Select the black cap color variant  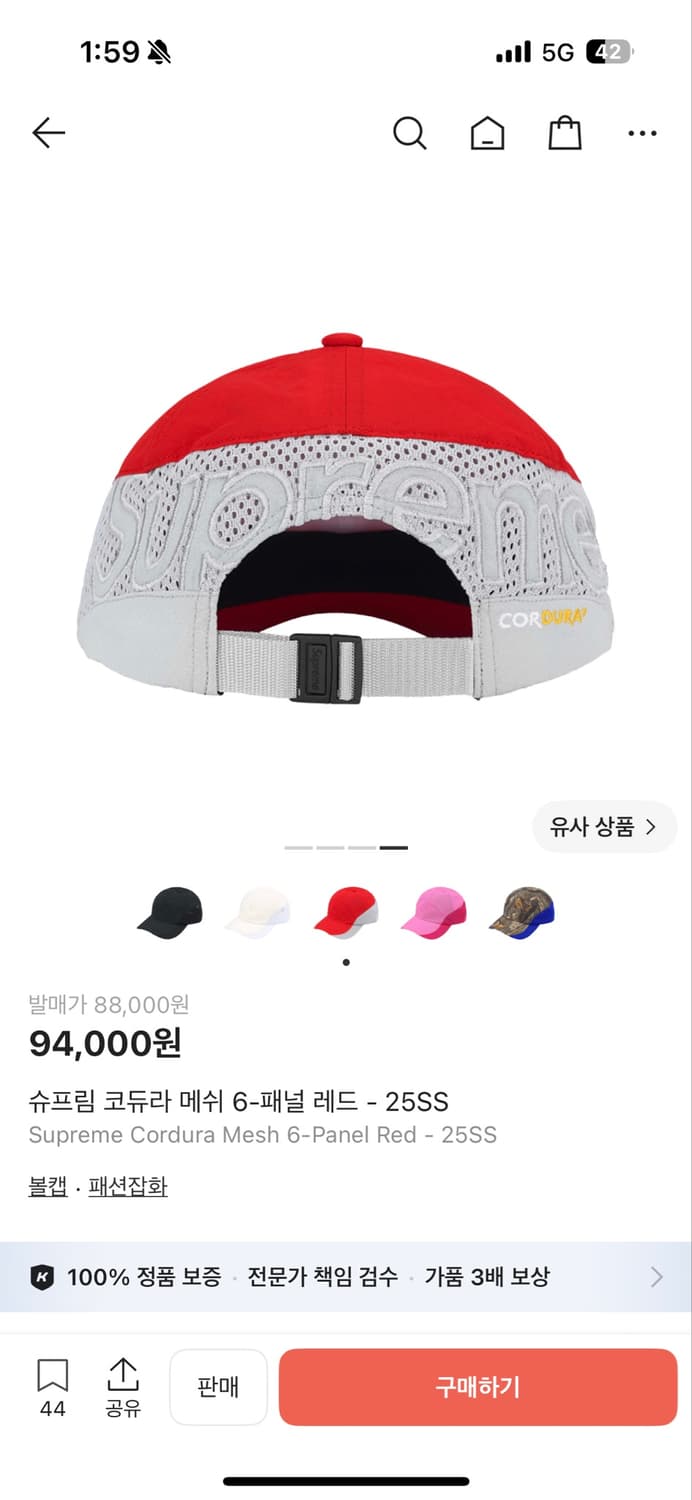pos(170,911)
